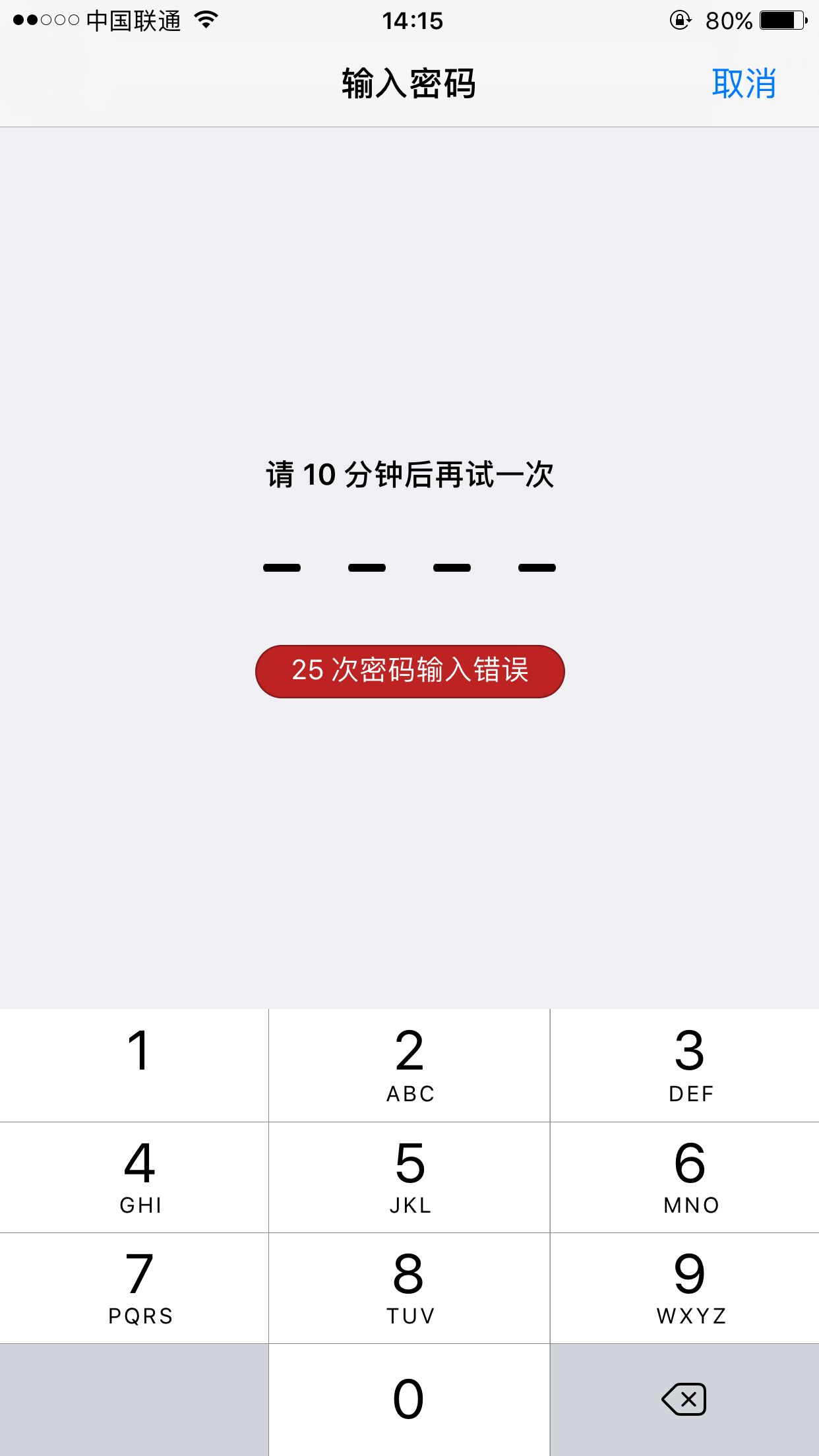Tap the 6 MNO key
This screenshot has width=819, height=1456.
686,1177
